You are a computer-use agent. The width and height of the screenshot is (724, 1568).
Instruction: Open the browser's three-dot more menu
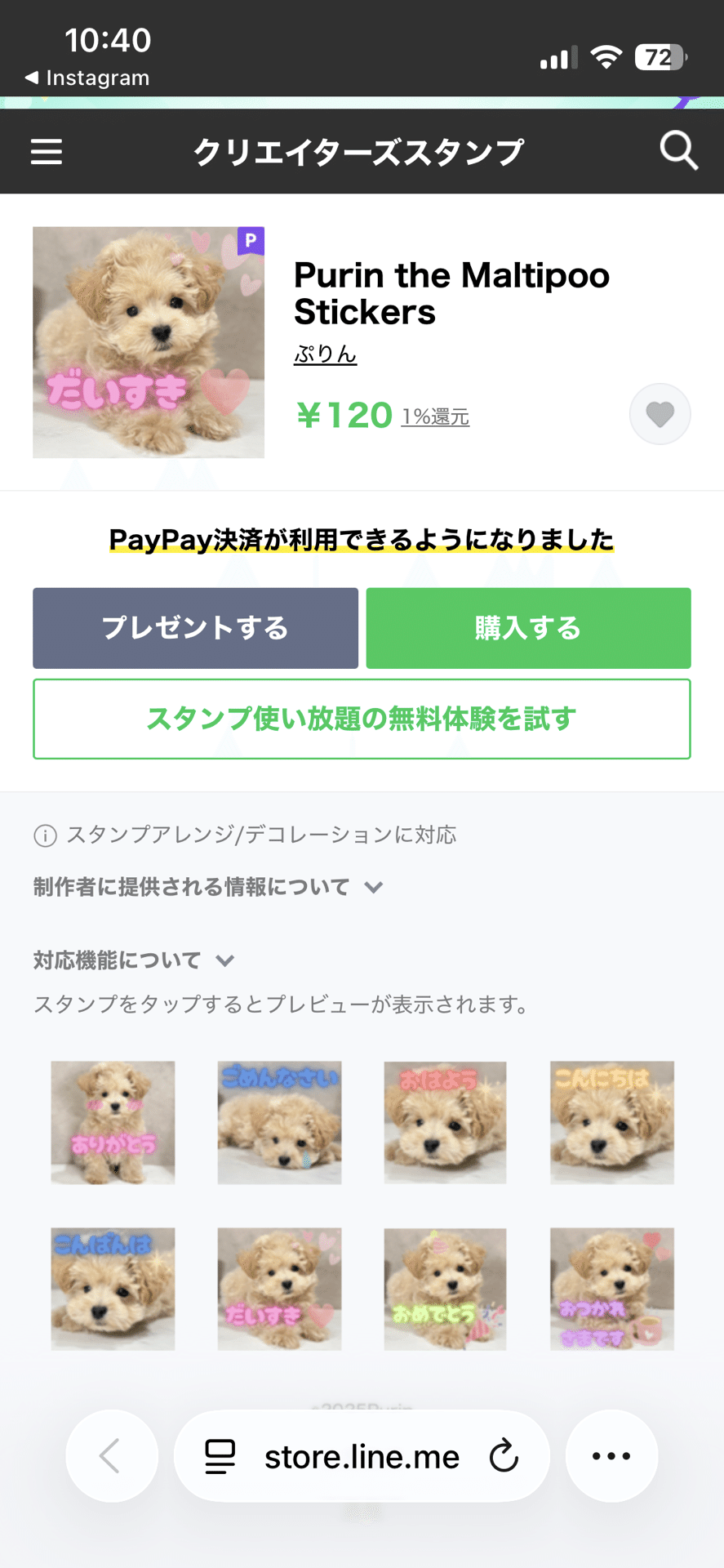click(x=611, y=1455)
